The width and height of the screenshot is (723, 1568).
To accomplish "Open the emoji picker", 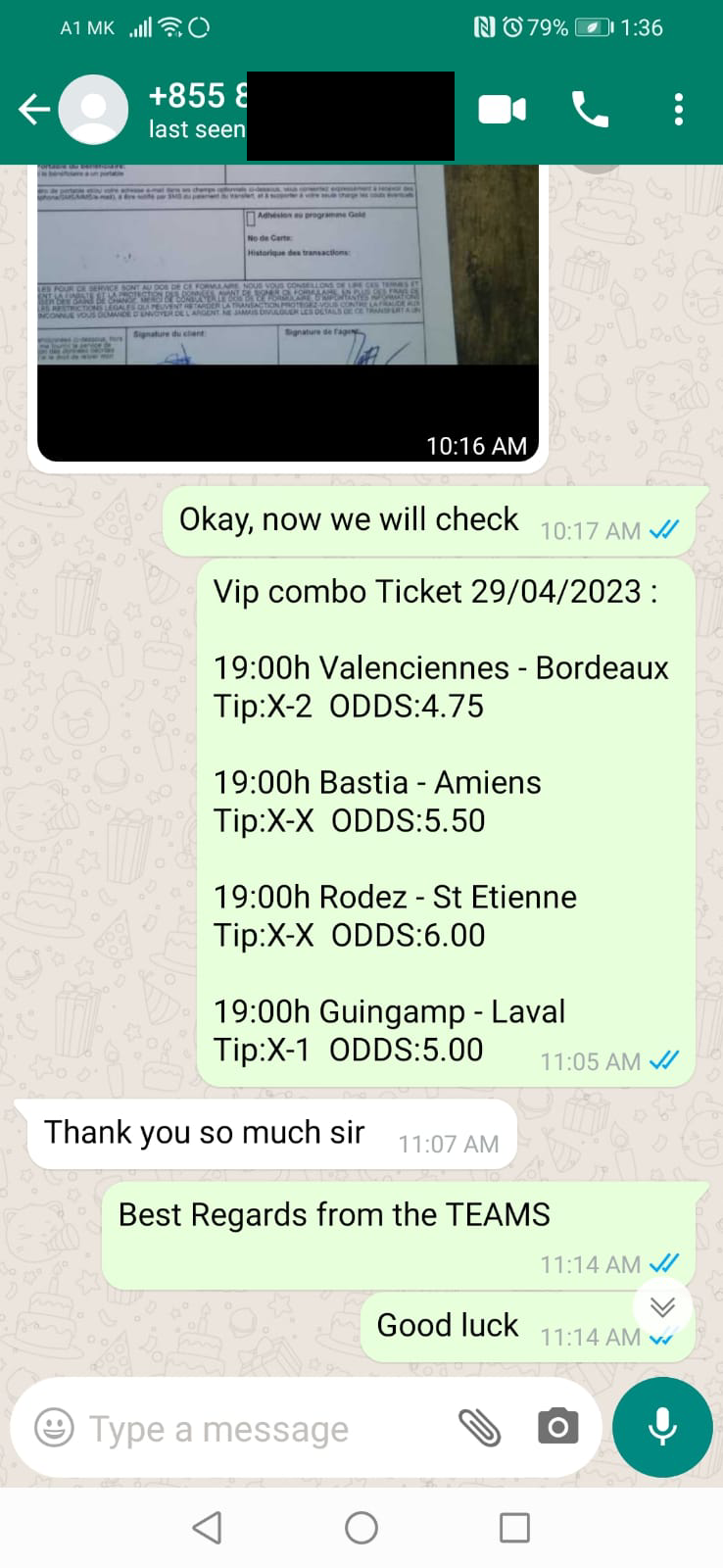I will [54, 1428].
